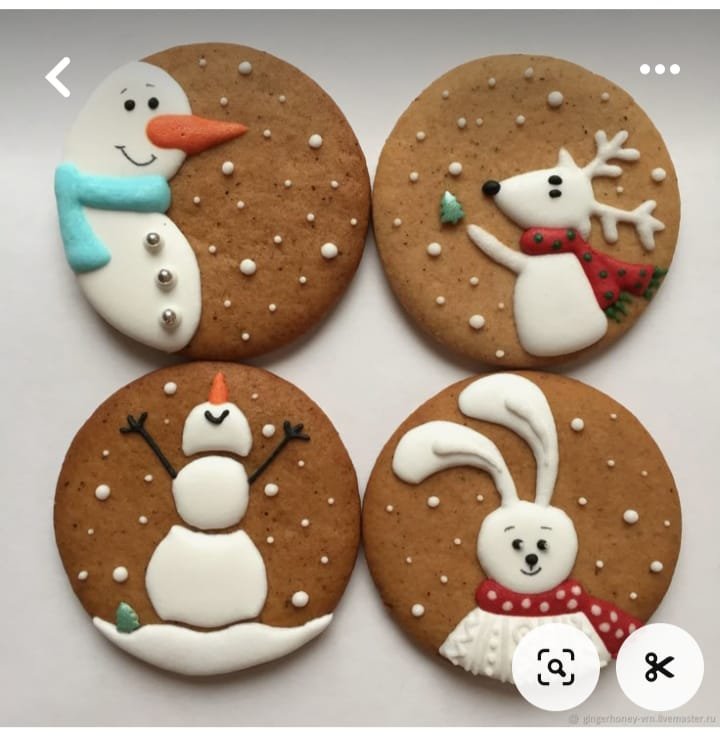Start visual search on this image
This screenshot has width=720, height=752.
(556, 667)
